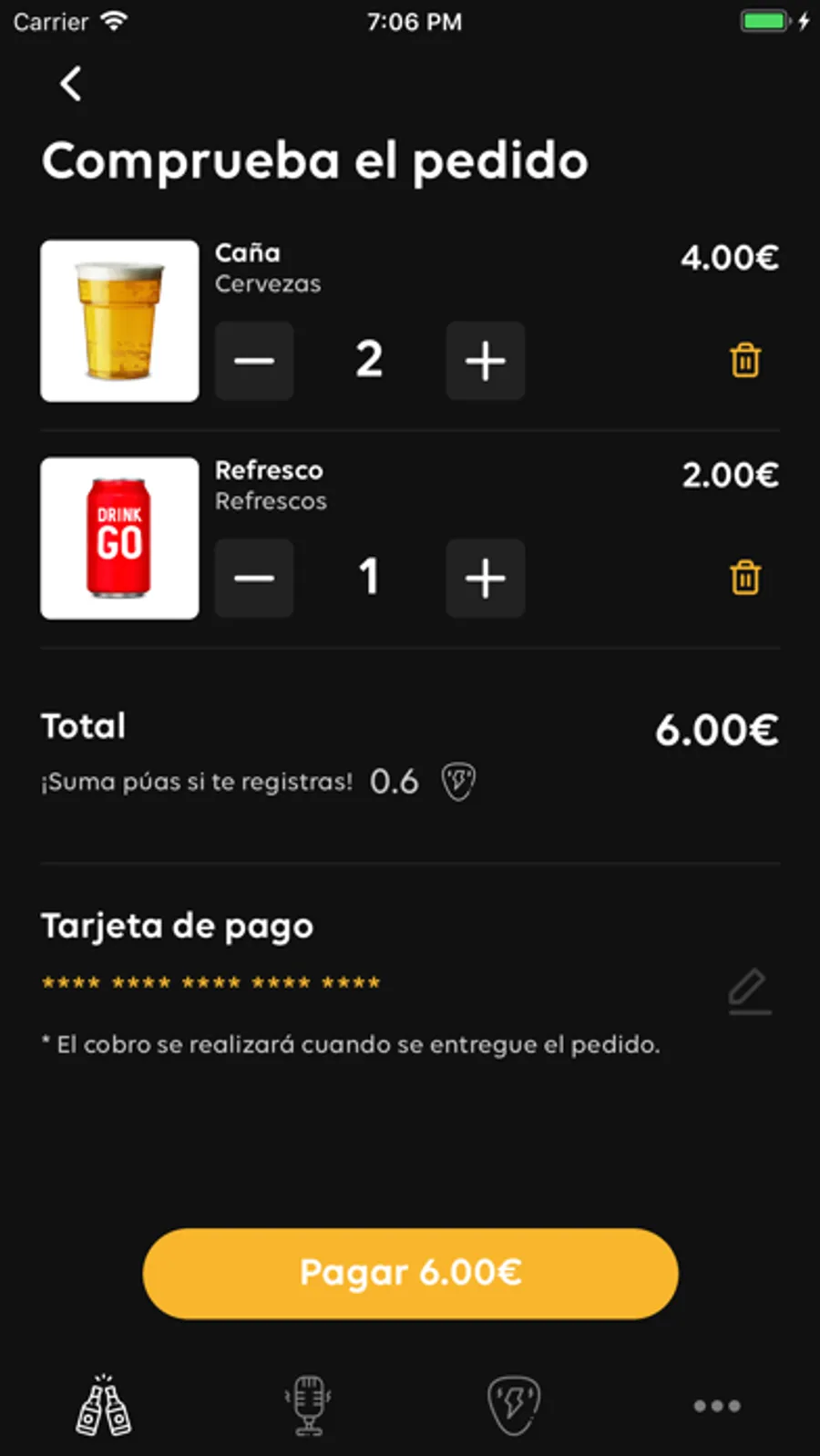Go back using the top arrow
This screenshot has height=1456, width=820.
click(x=71, y=84)
